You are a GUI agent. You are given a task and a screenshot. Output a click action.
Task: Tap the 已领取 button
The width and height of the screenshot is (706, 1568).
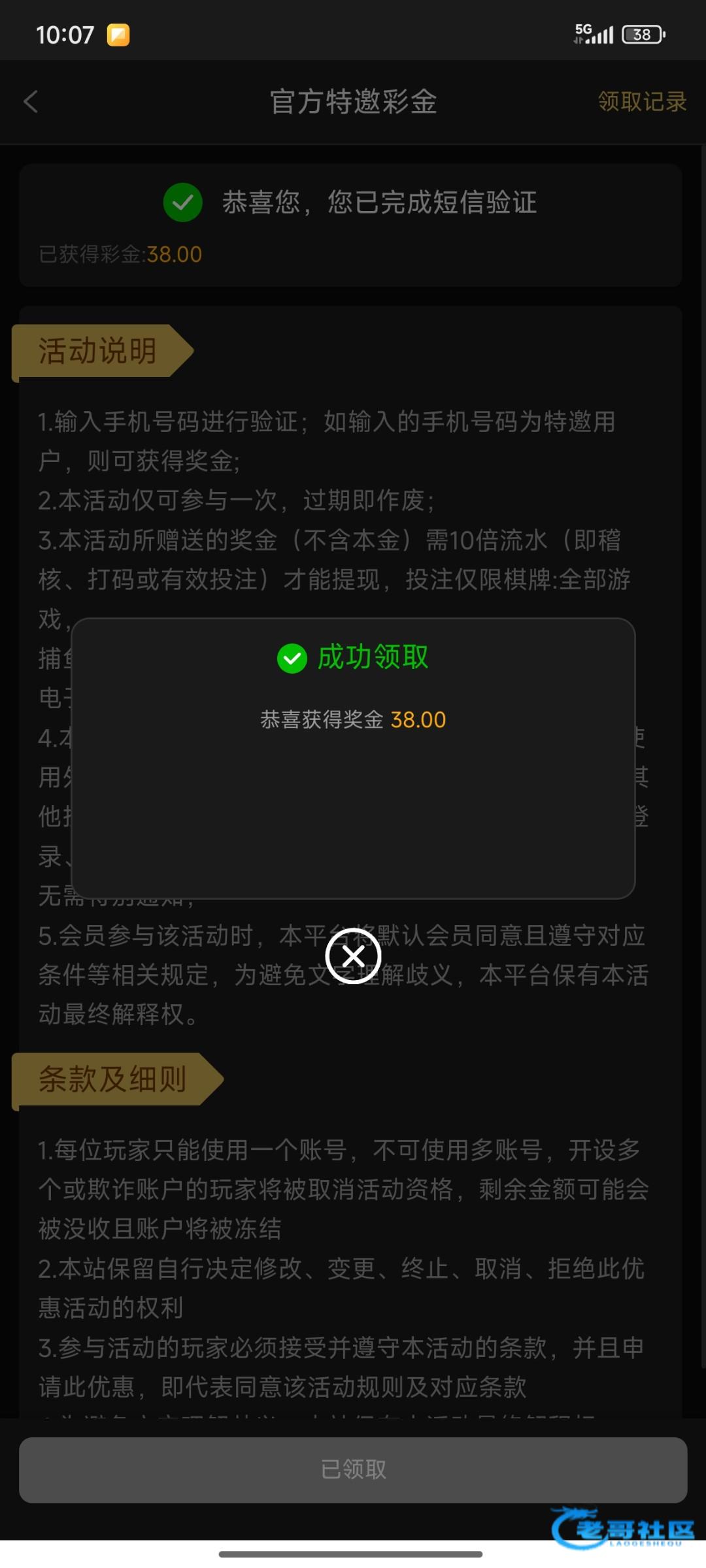(x=353, y=1469)
